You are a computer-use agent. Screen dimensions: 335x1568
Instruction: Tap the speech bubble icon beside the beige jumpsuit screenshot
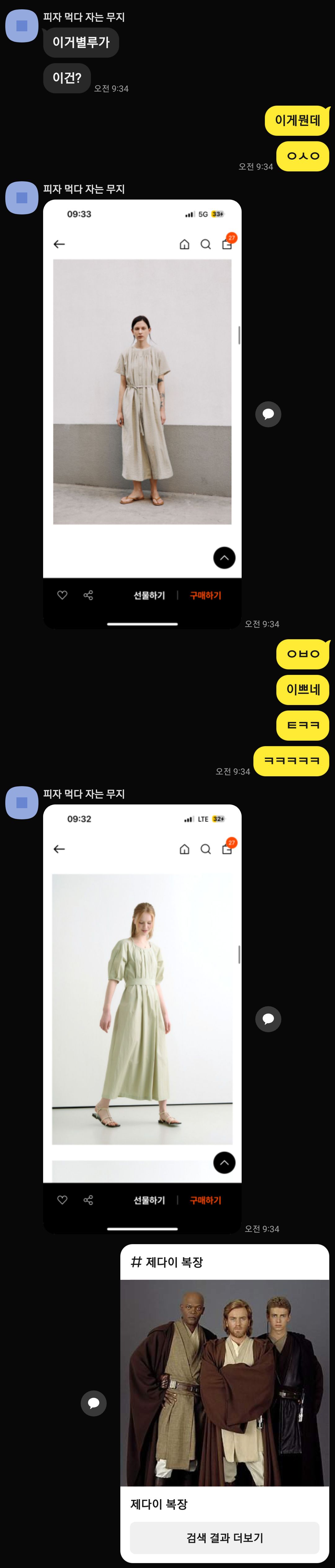point(268,414)
